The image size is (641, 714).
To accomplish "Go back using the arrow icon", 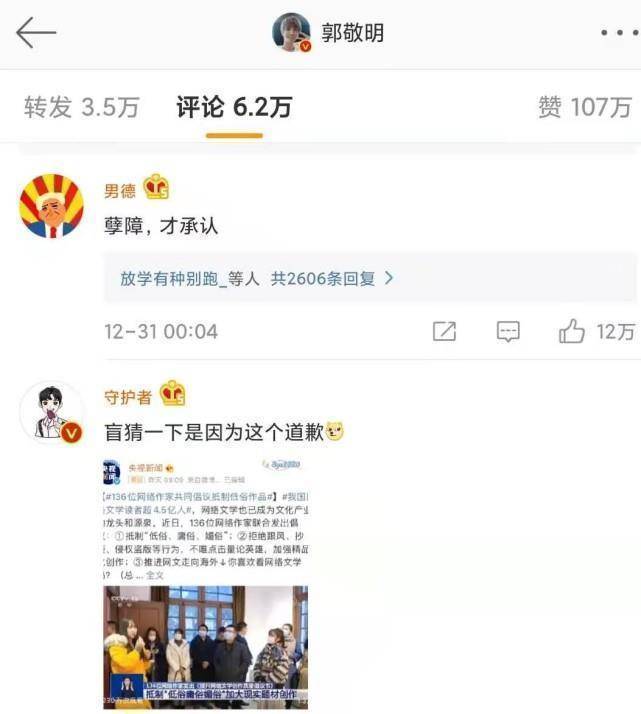I will tap(36, 33).
